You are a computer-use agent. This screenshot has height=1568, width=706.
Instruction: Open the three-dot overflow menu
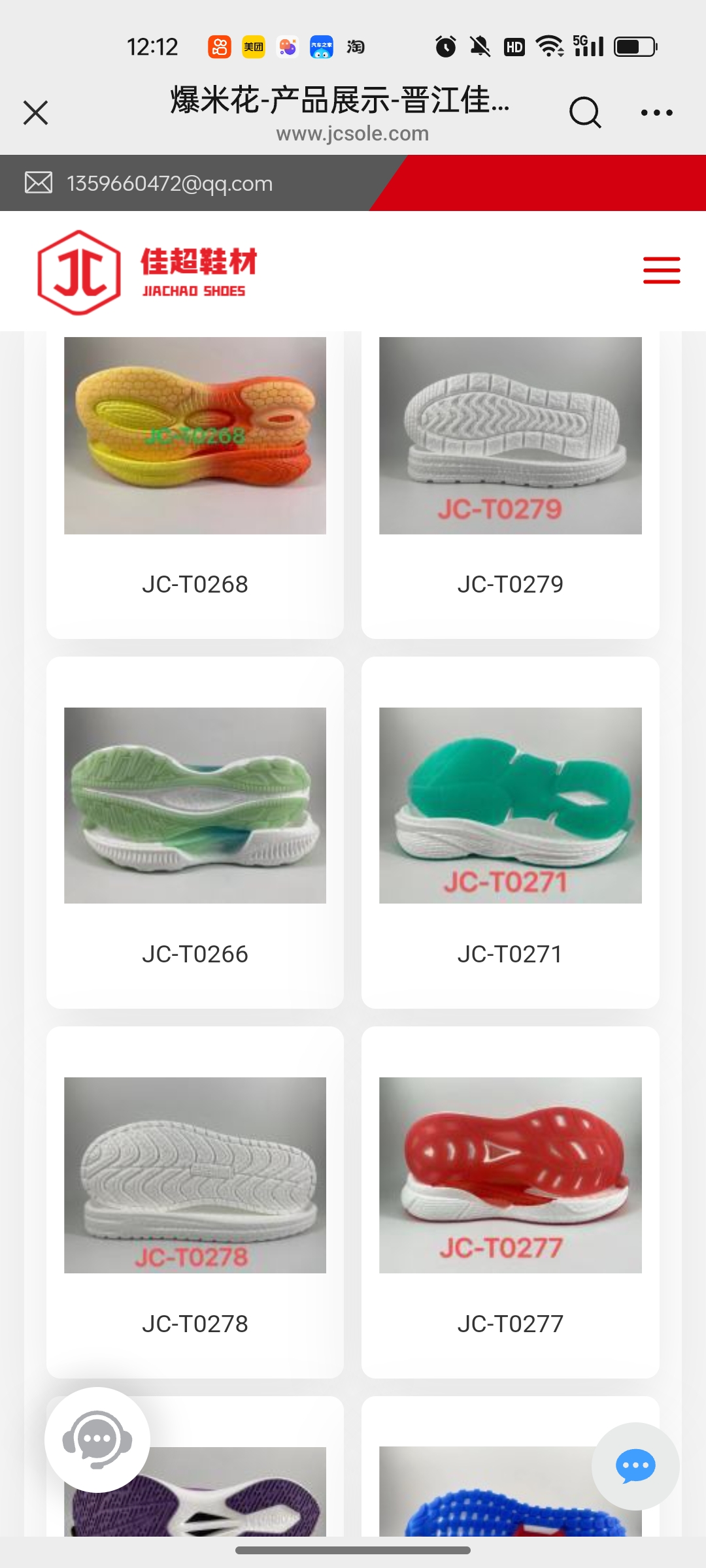(656, 112)
